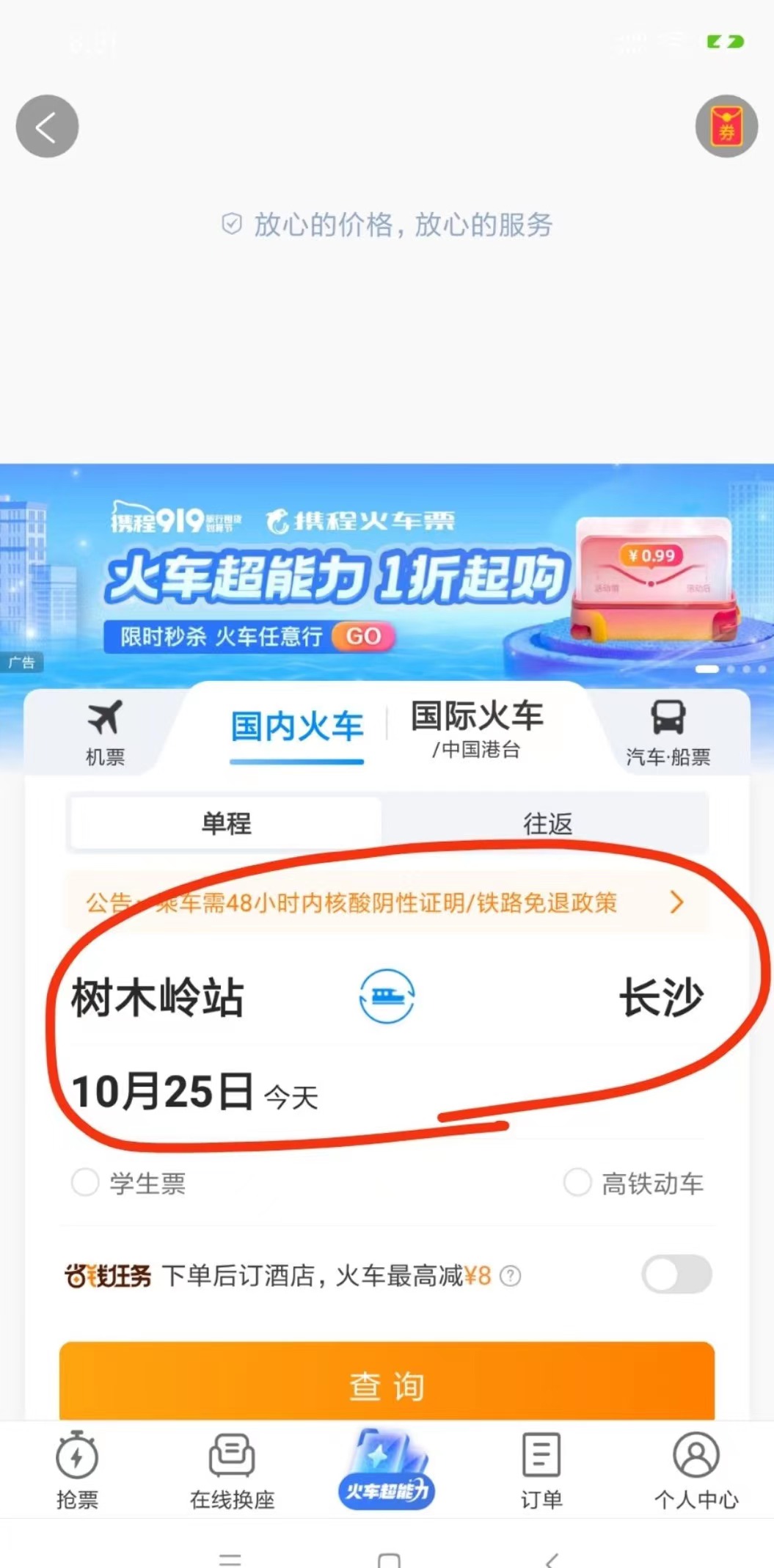Screen dimensions: 774x1568
Task: Go back using the top-left arrow
Action: 47,126
